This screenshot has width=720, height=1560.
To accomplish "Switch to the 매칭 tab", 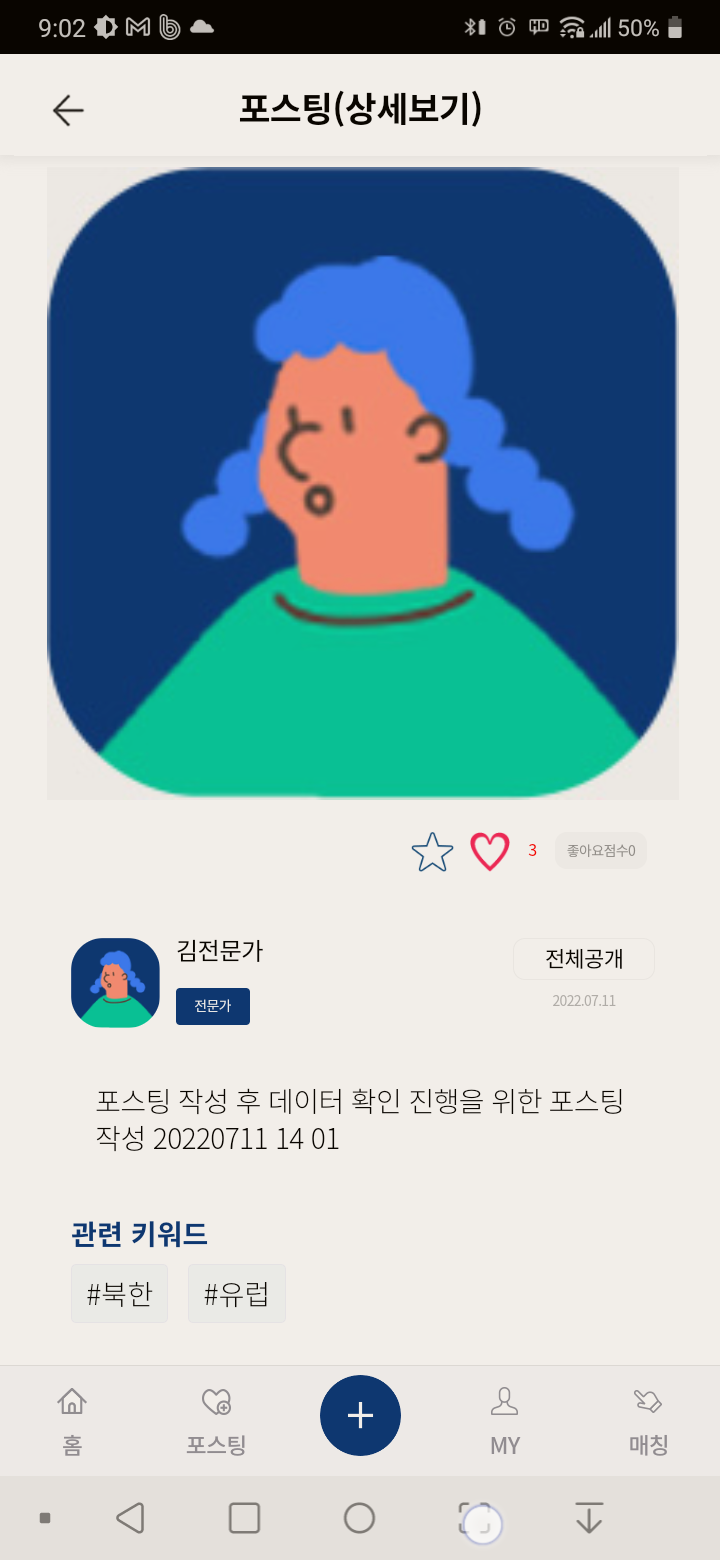I will click(x=648, y=1420).
